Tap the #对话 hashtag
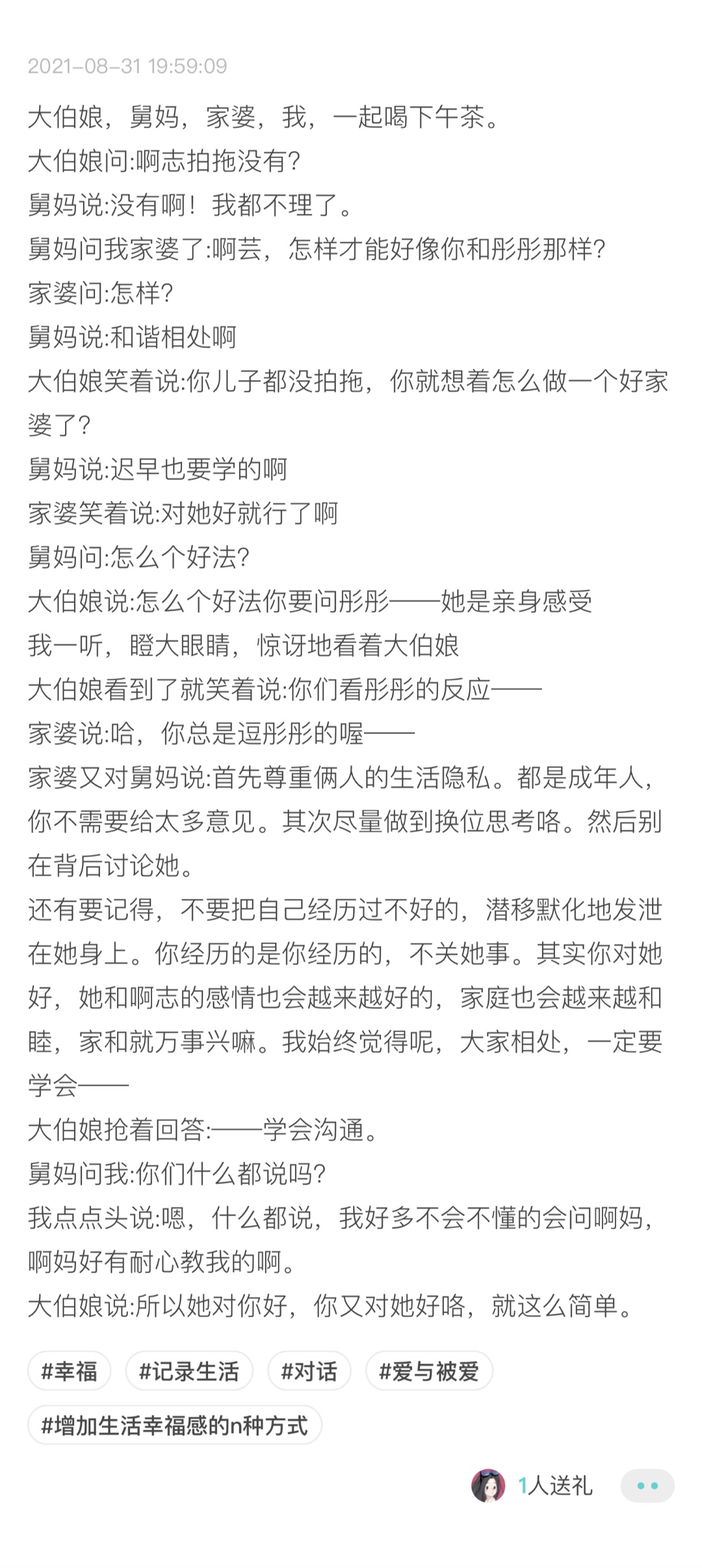The image size is (702, 1568). 309,1371
